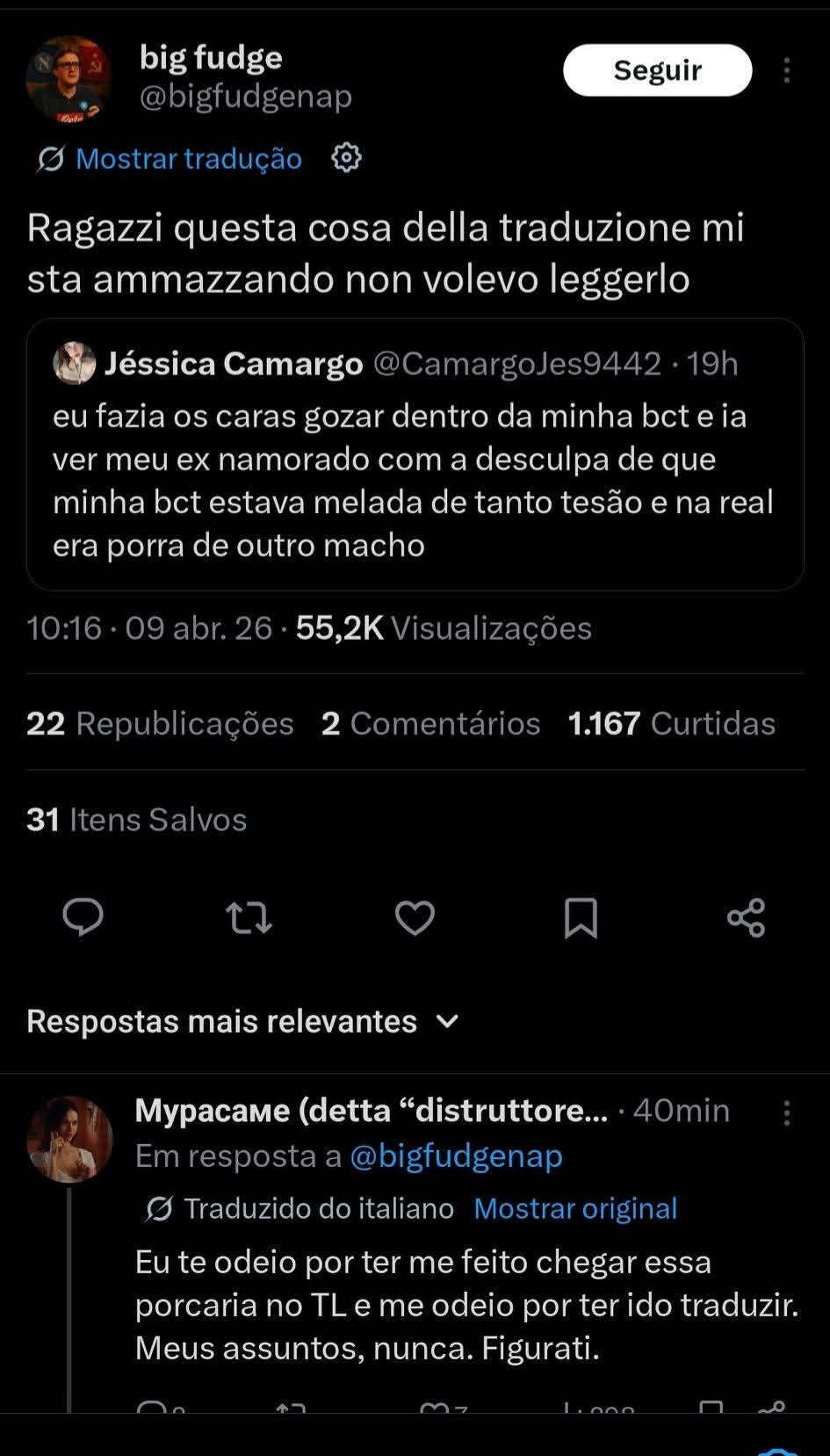This screenshot has height=1456, width=830.
Task: Open the quoted post by Jéssica Camargo
Action: 415,454
